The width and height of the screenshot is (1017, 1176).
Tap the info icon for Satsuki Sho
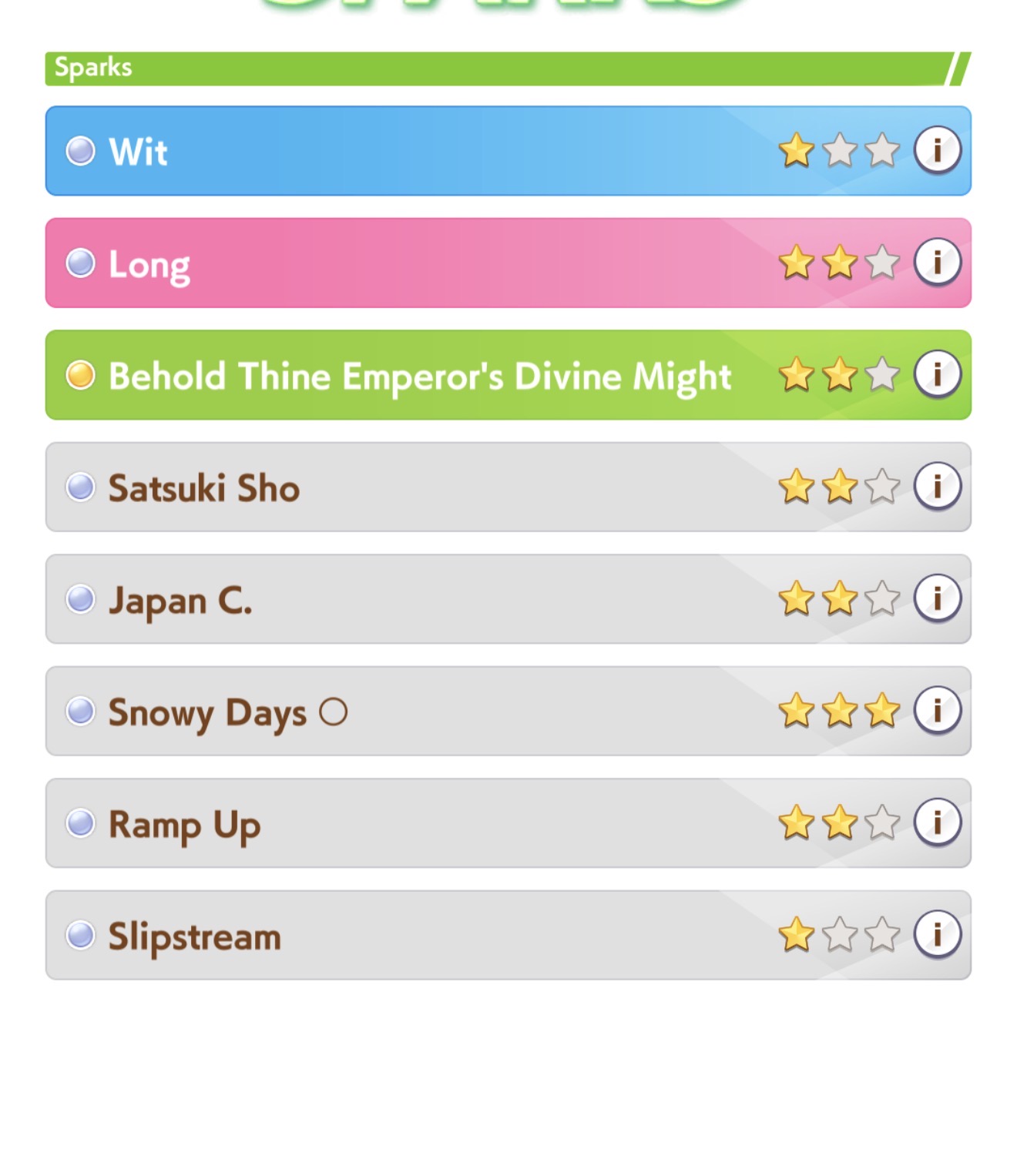[x=937, y=486]
